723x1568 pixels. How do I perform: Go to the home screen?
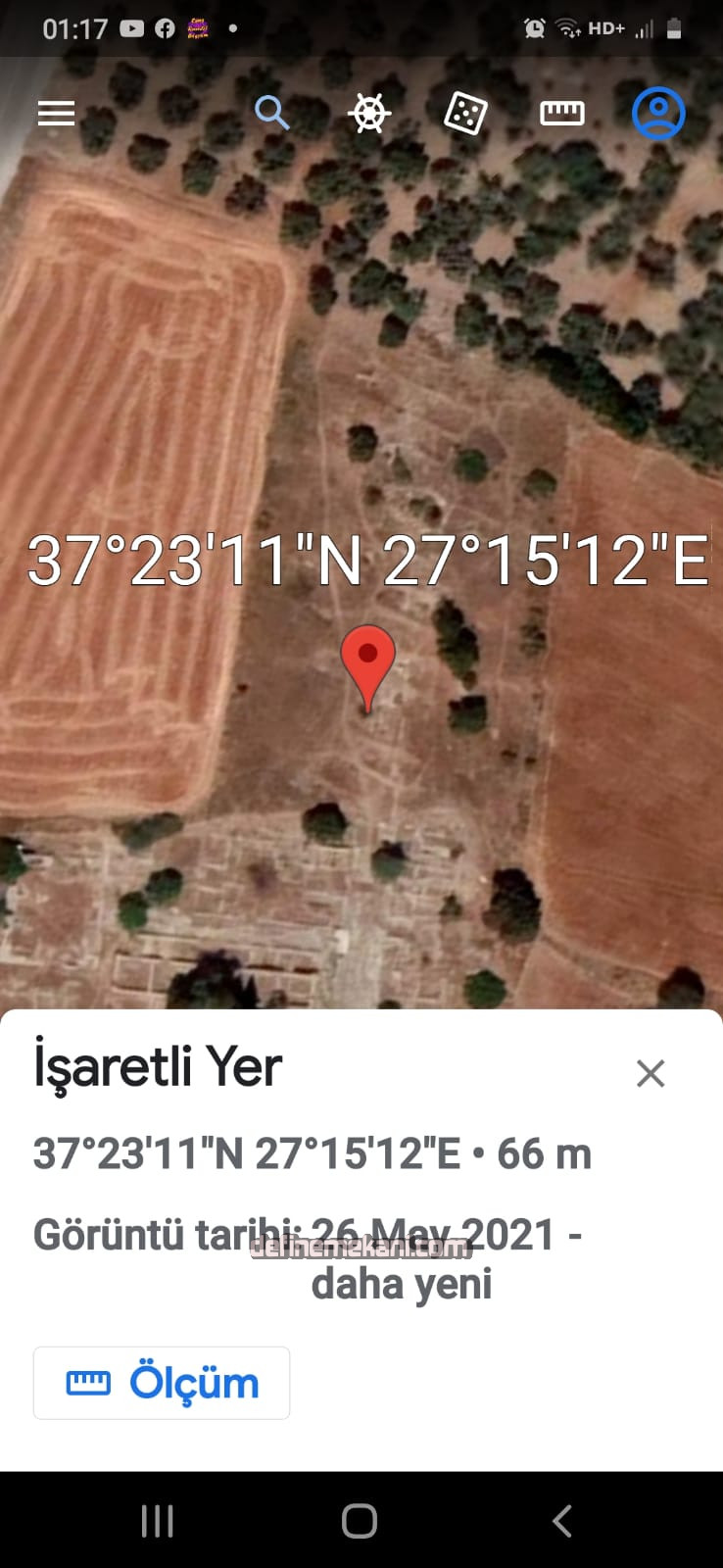360,1521
